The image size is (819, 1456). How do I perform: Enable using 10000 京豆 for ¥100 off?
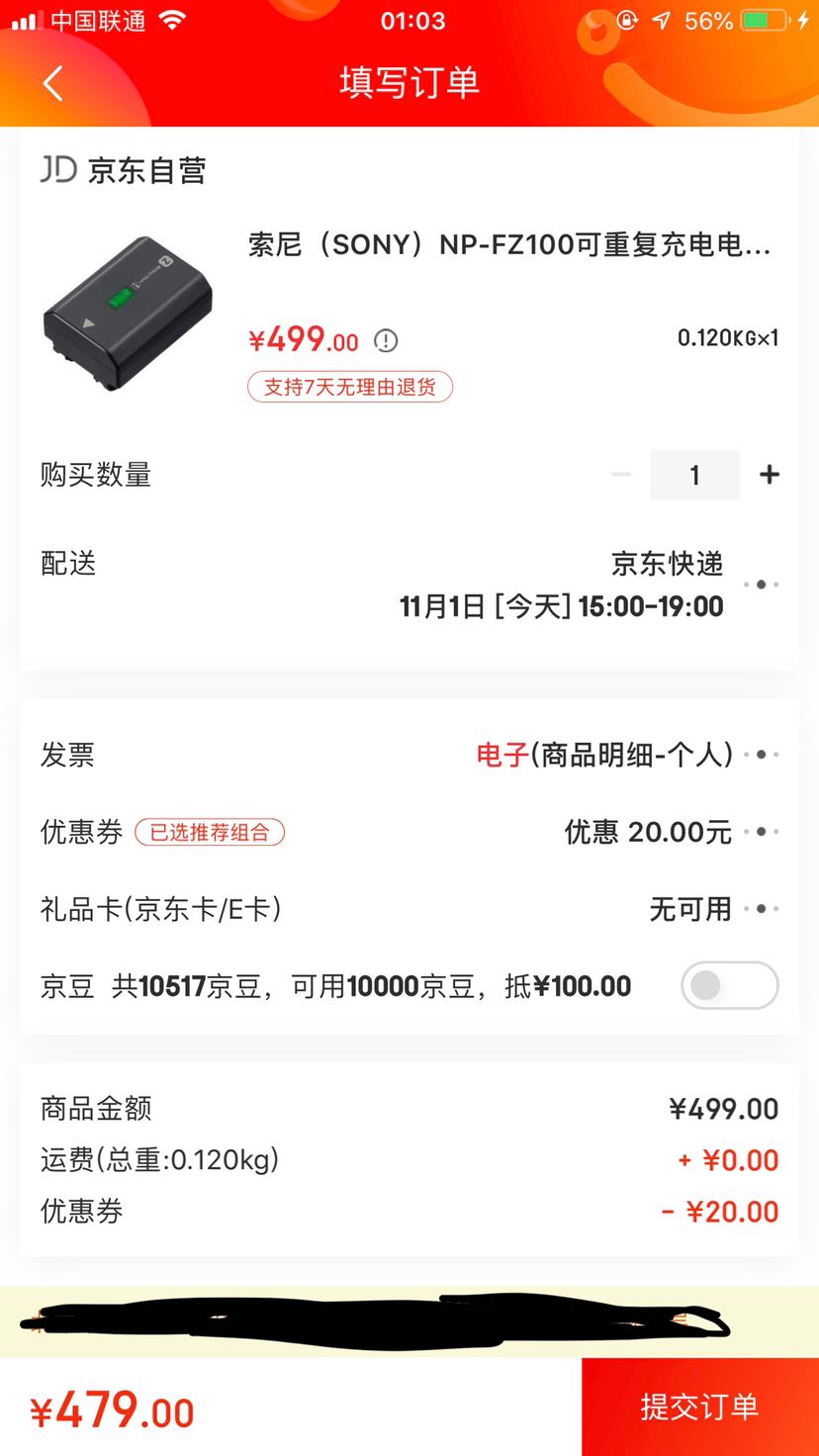click(729, 985)
